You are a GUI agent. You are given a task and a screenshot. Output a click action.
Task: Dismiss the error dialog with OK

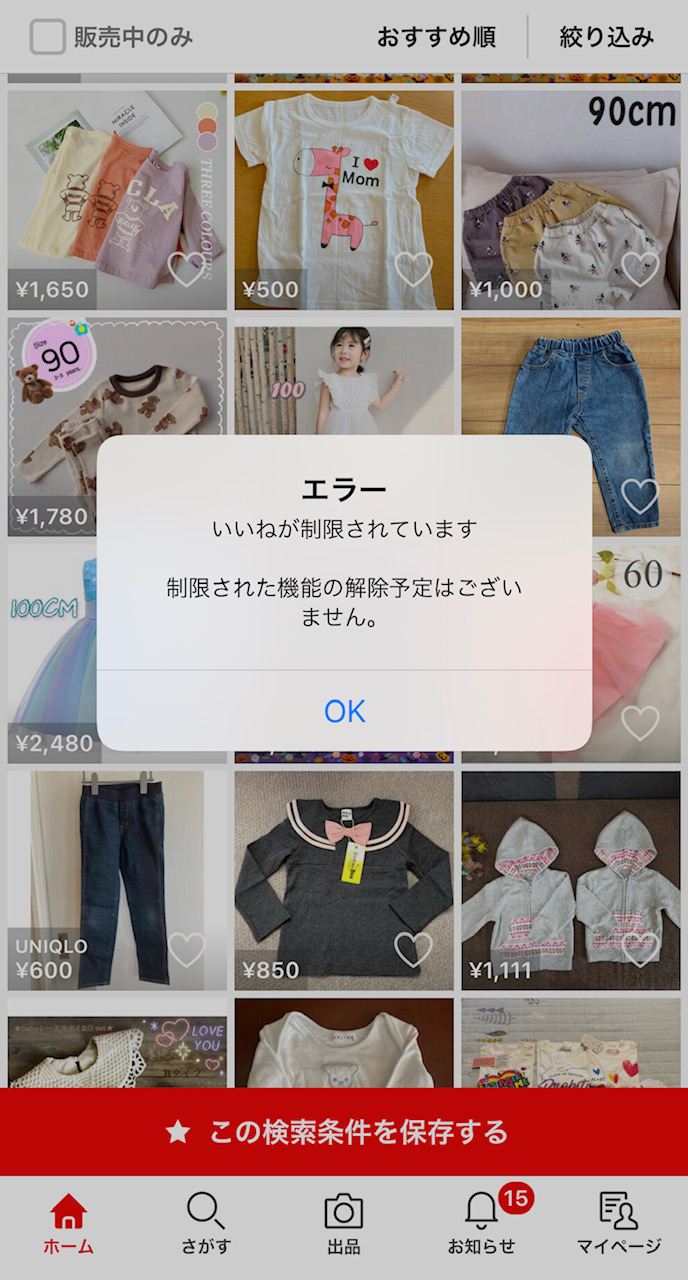pyautogui.click(x=344, y=711)
